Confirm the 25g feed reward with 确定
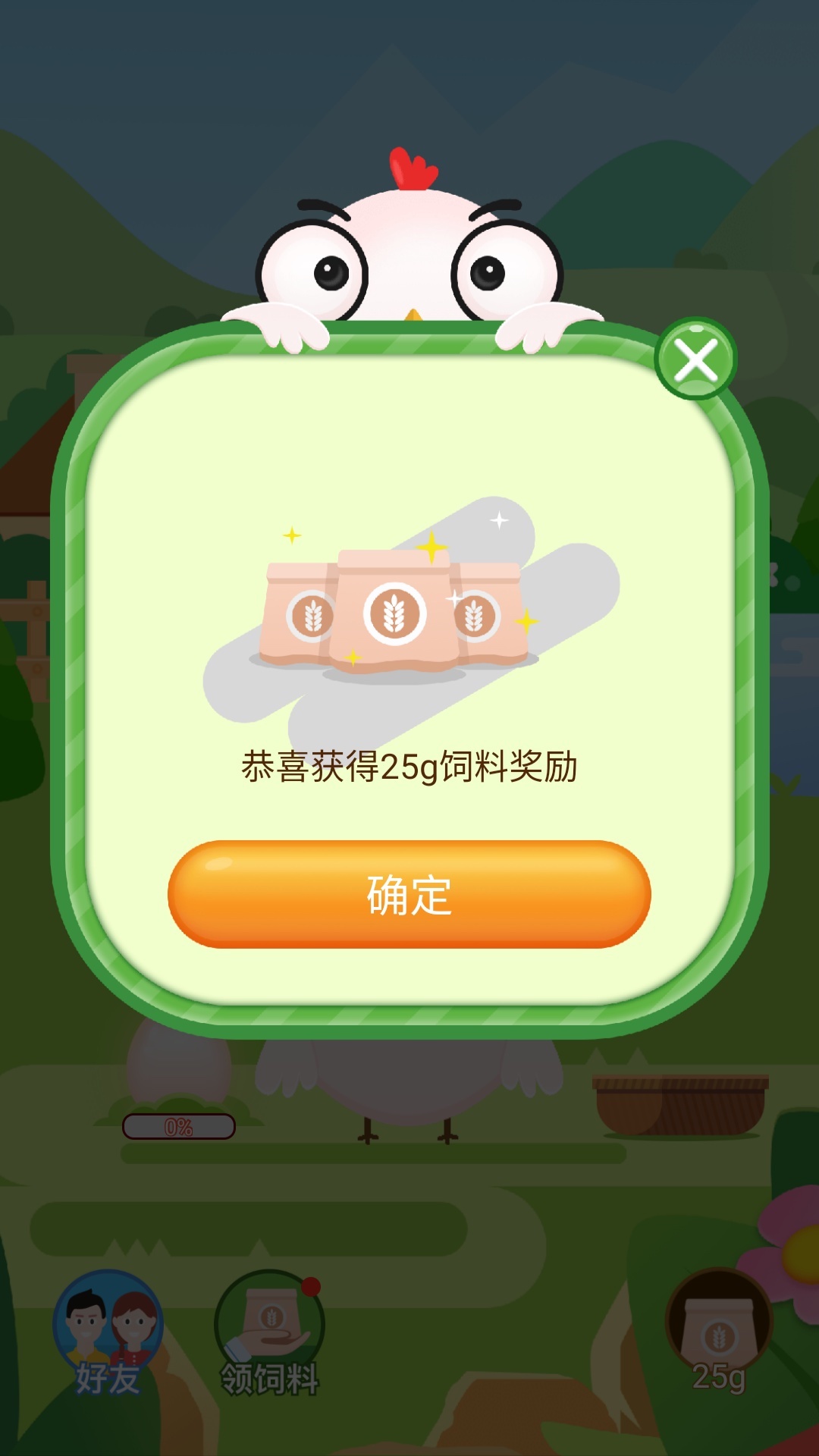Viewport: 819px width, 1456px height. click(x=409, y=895)
